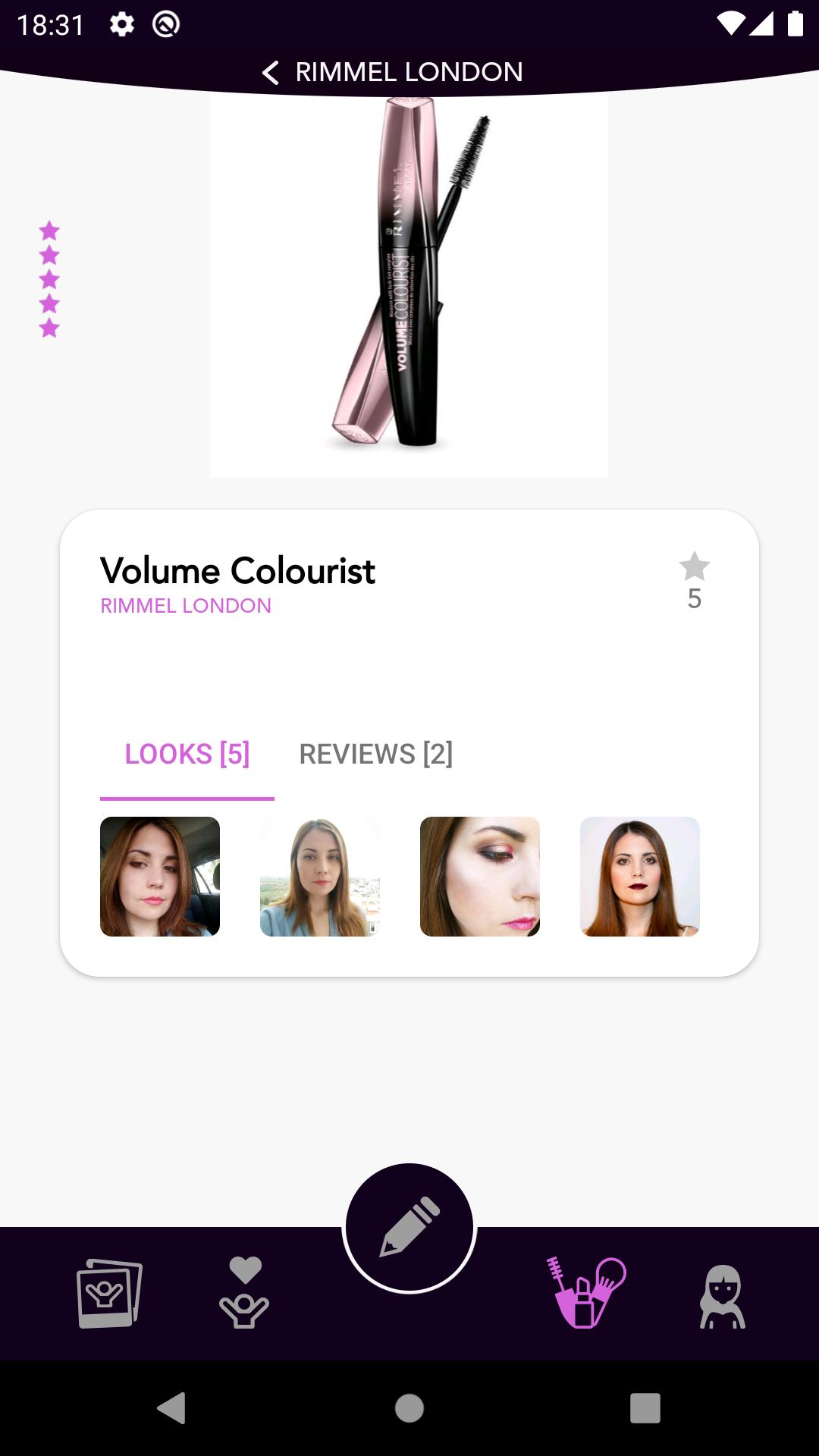
Task: Go to the system home screen
Action: pos(409,1408)
